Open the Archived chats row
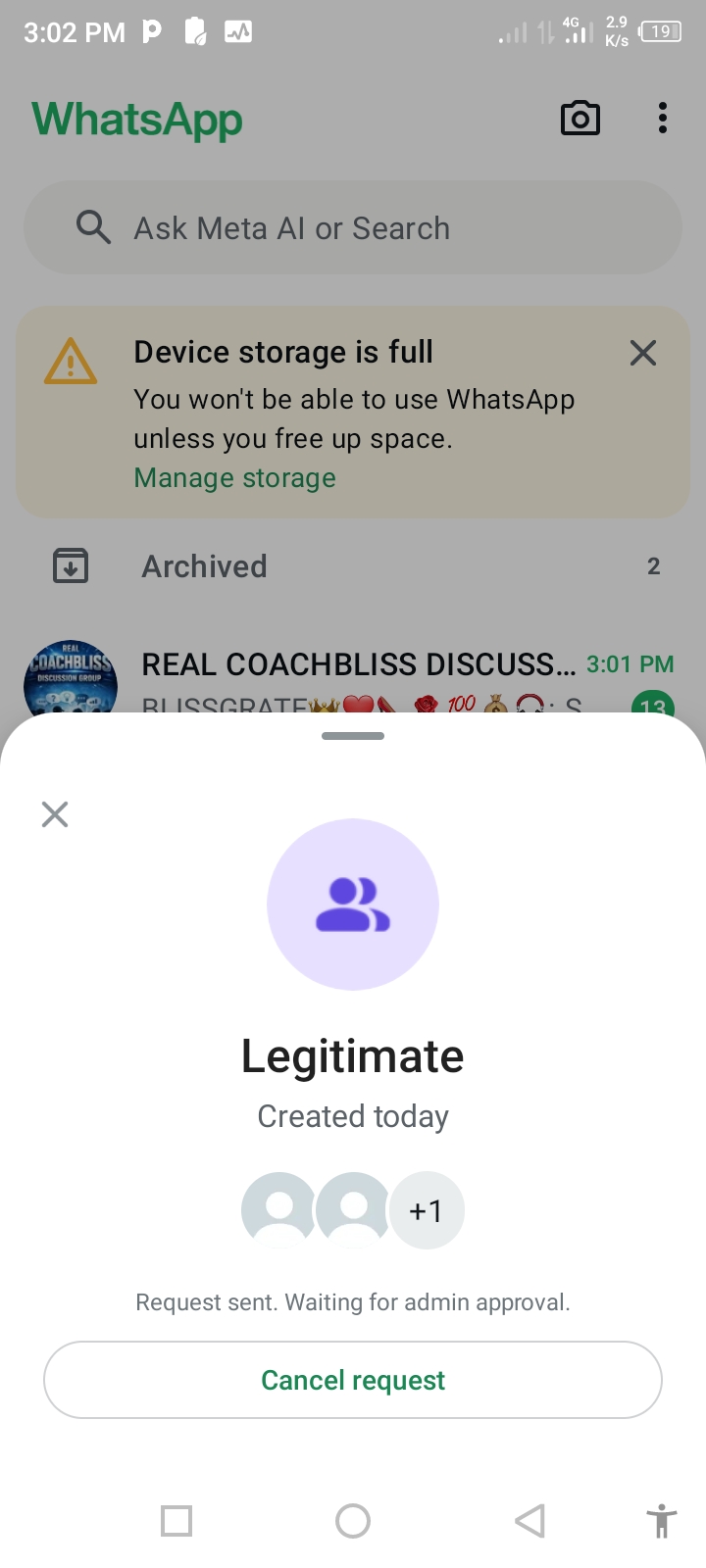This screenshot has width=706, height=1568. (353, 566)
